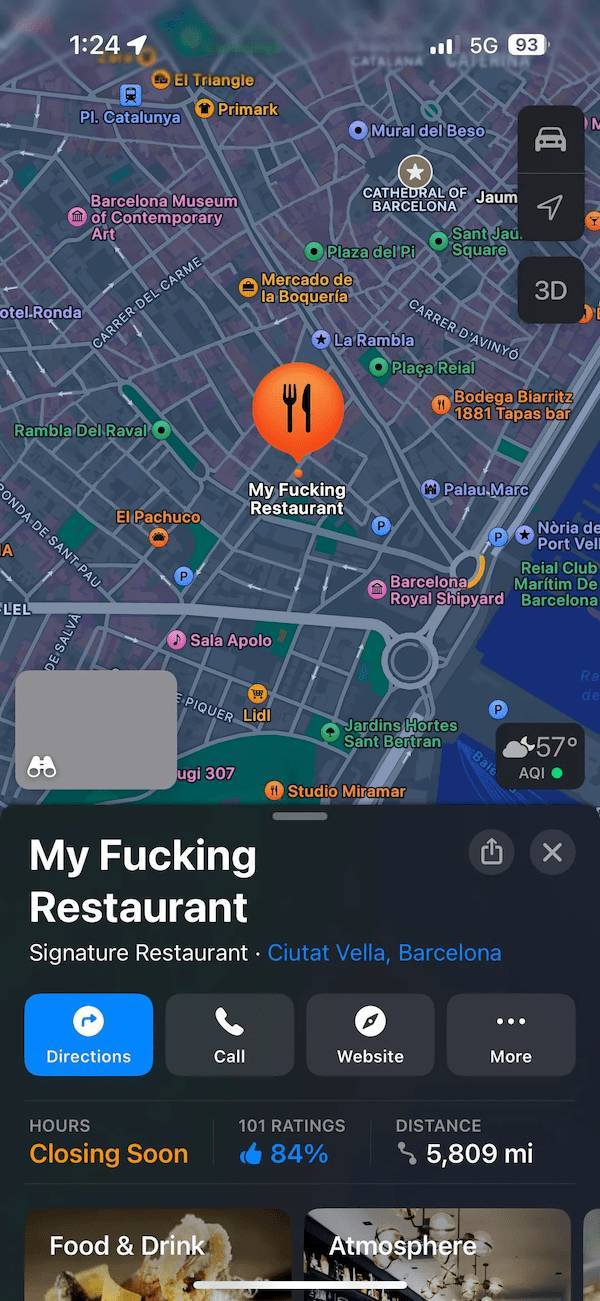
Task: Share this place
Action: tap(491, 852)
